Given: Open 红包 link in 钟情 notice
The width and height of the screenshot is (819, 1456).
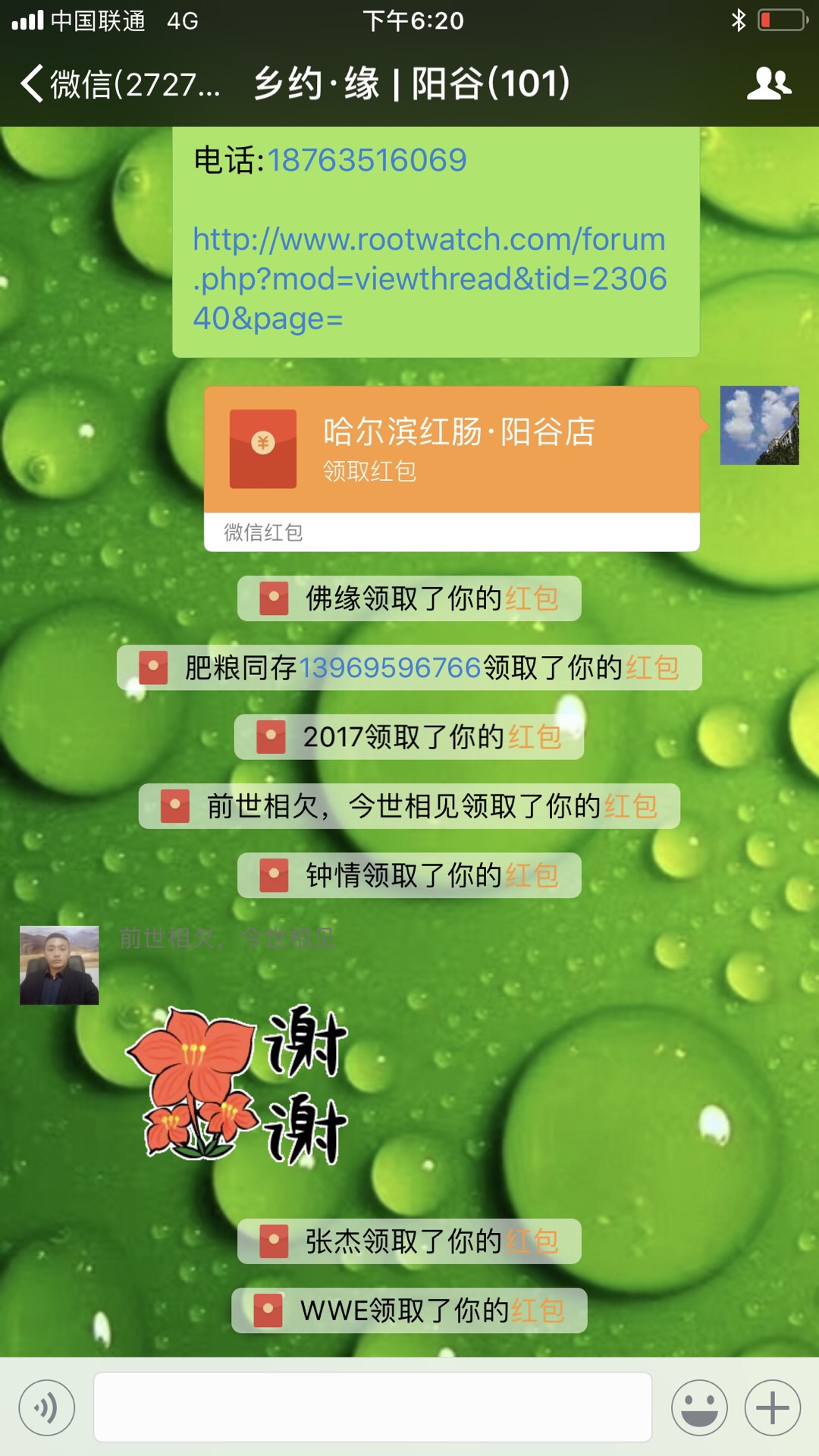Looking at the screenshot, I should (x=532, y=875).
